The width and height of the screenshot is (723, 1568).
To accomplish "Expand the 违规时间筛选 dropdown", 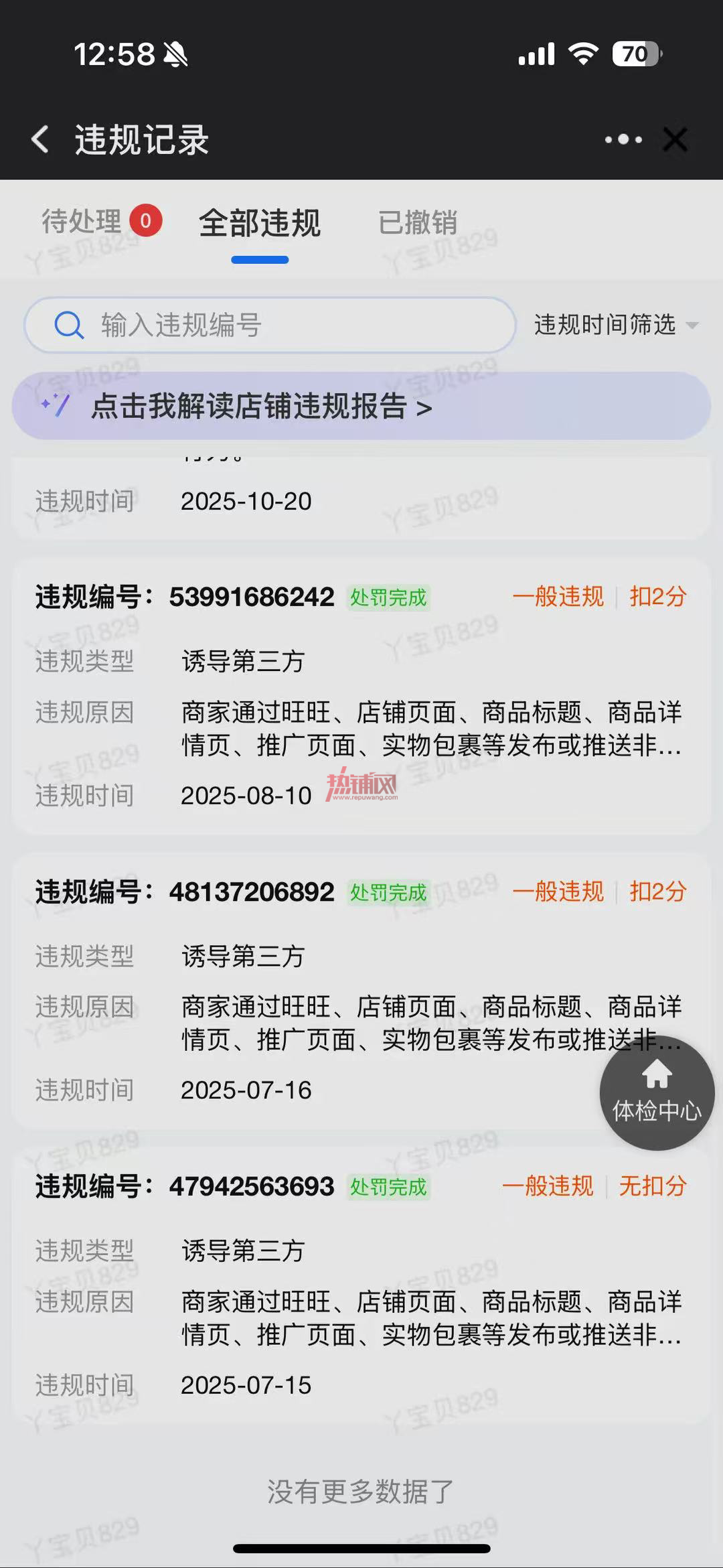I will [616, 325].
